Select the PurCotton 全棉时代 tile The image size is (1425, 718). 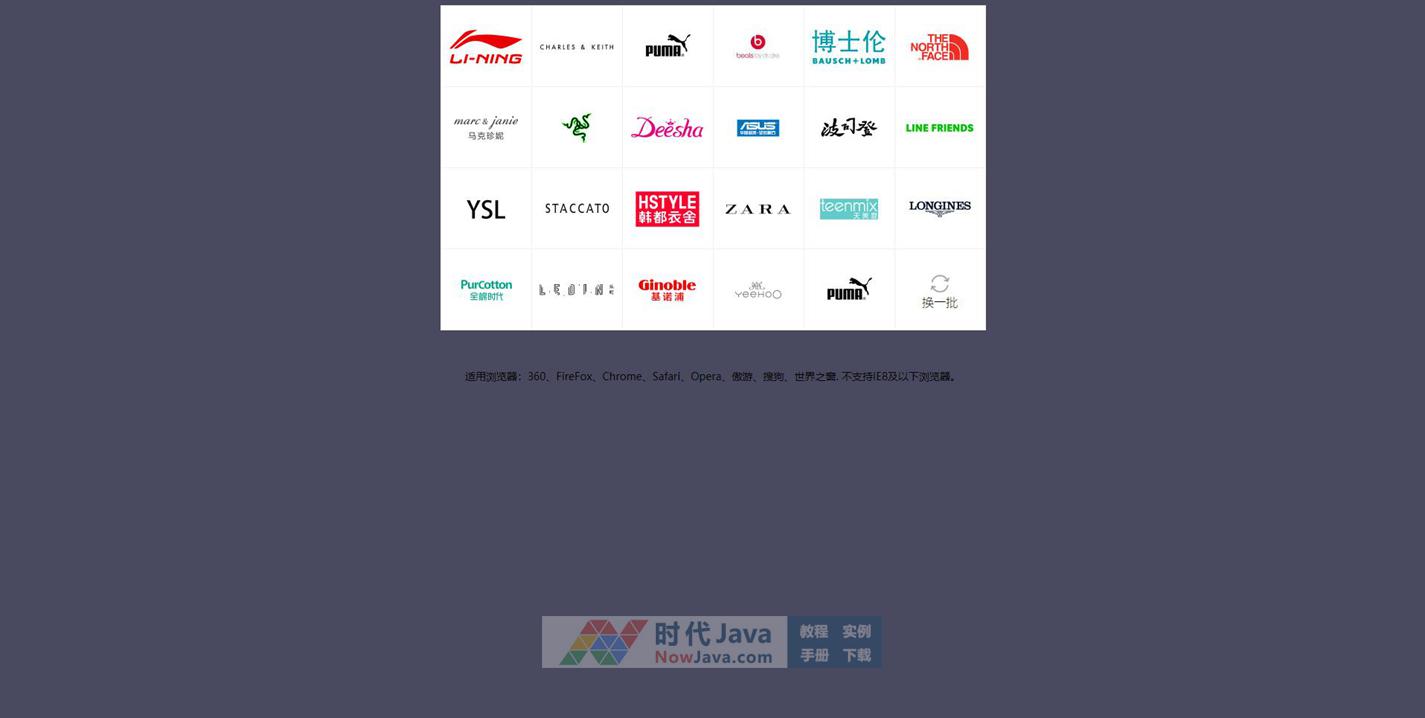(486, 290)
